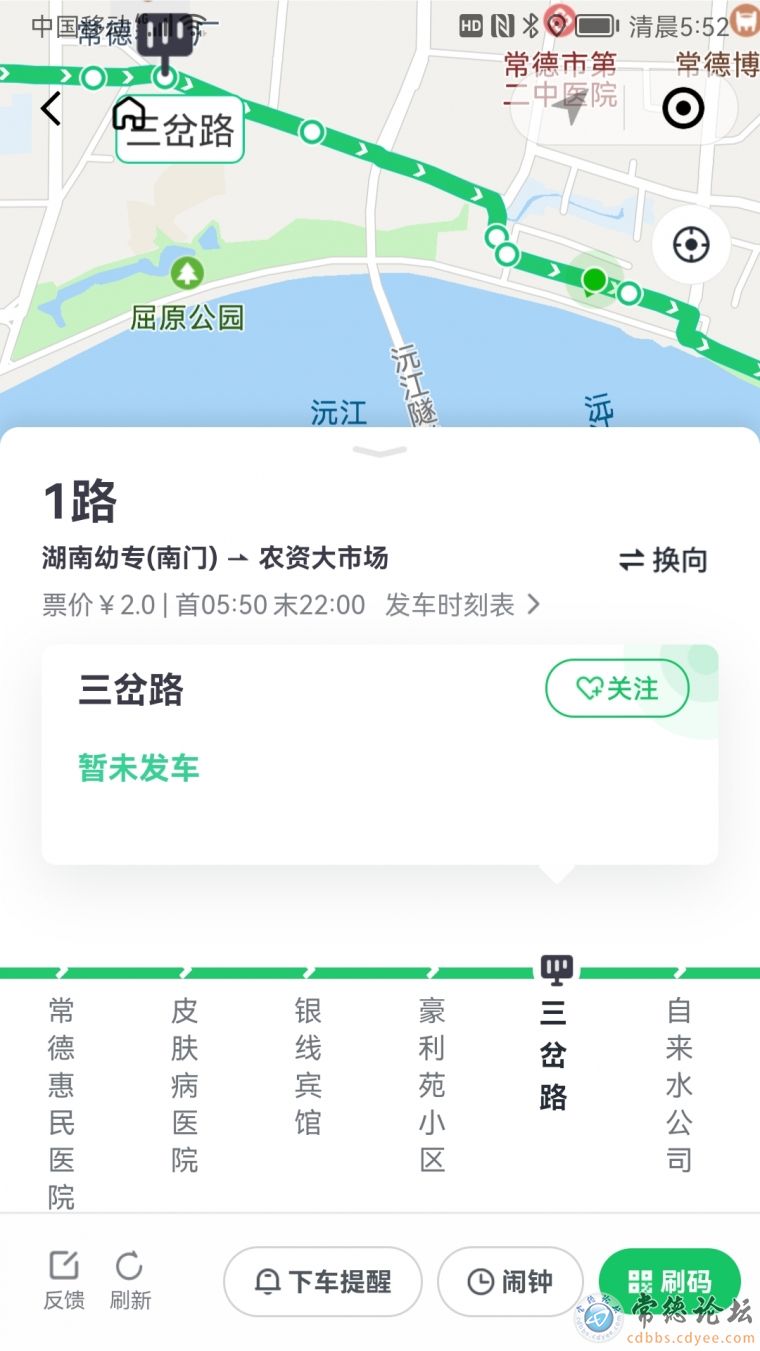Screen dimensions: 760x1351
Task: Follow the 三岔路 stop with 关注
Action: click(x=617, y=689)
